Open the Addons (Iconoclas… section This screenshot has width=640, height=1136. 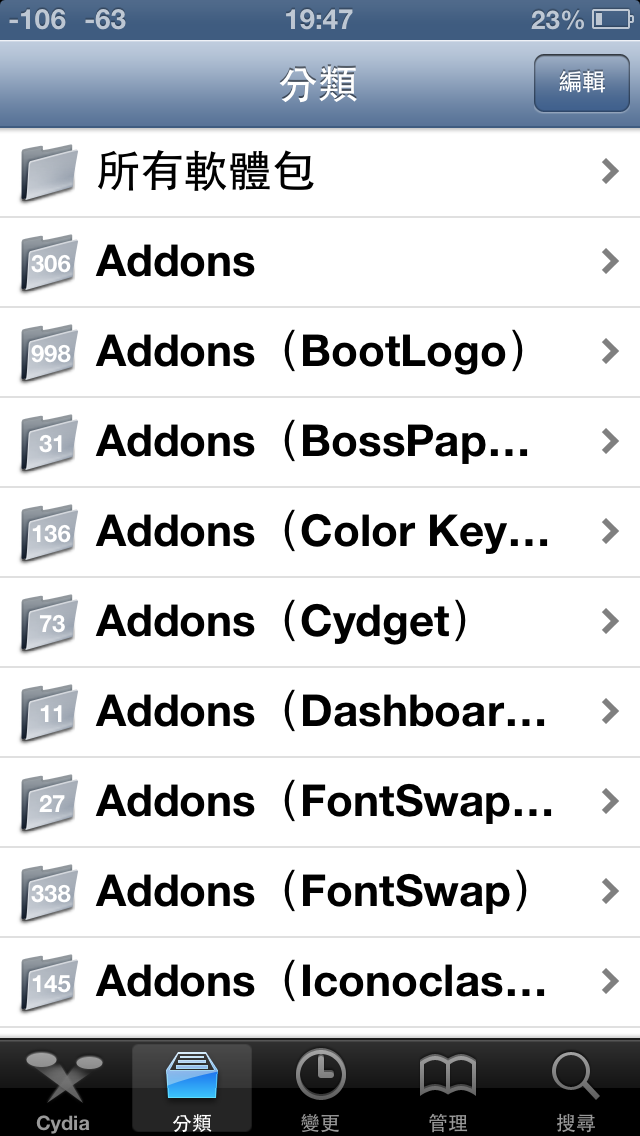[x=320, y=982]
